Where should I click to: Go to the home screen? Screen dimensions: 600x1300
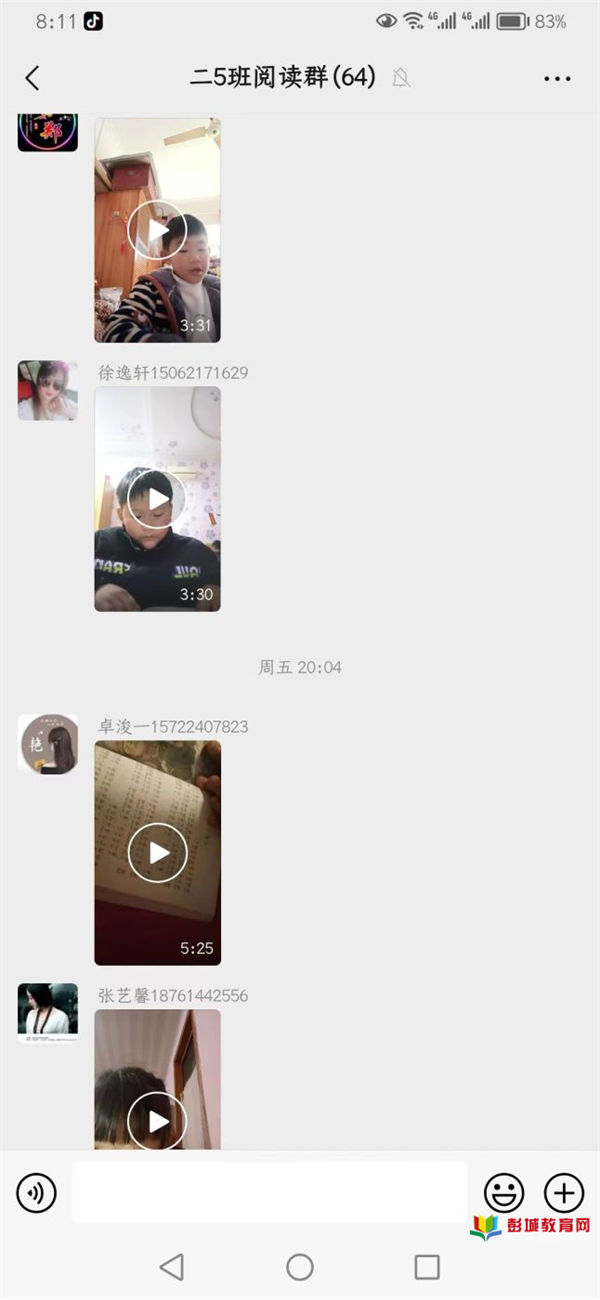click(300, 1267)
